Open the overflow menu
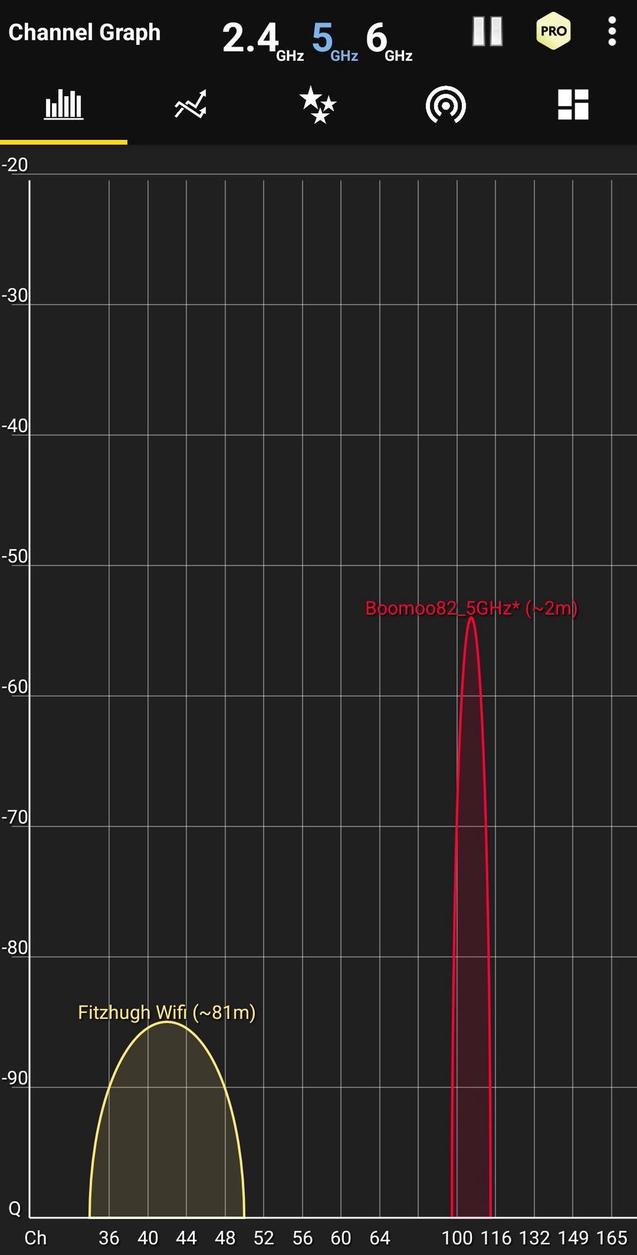Screen dimensions: 637x1255 pyautogui.click(x=611, y=32)
